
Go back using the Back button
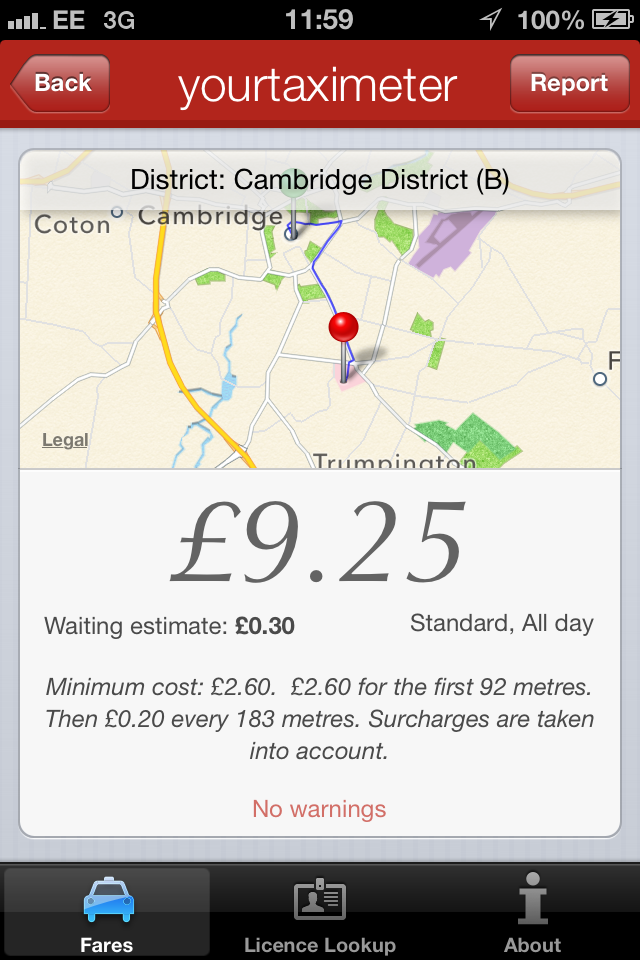coord(62,84)
